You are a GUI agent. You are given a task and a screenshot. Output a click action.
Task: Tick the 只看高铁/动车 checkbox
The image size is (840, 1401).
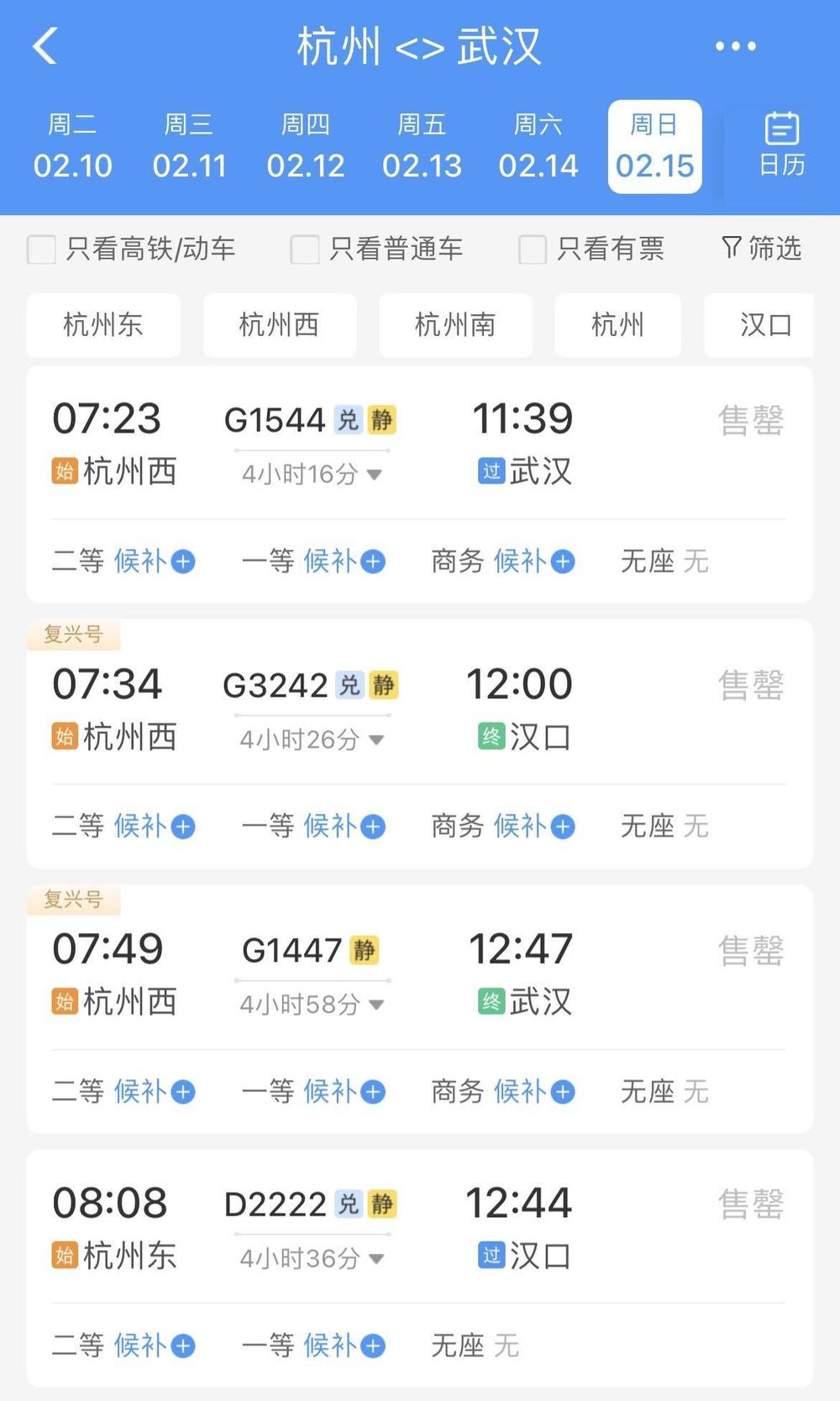(x=42, y=249)
